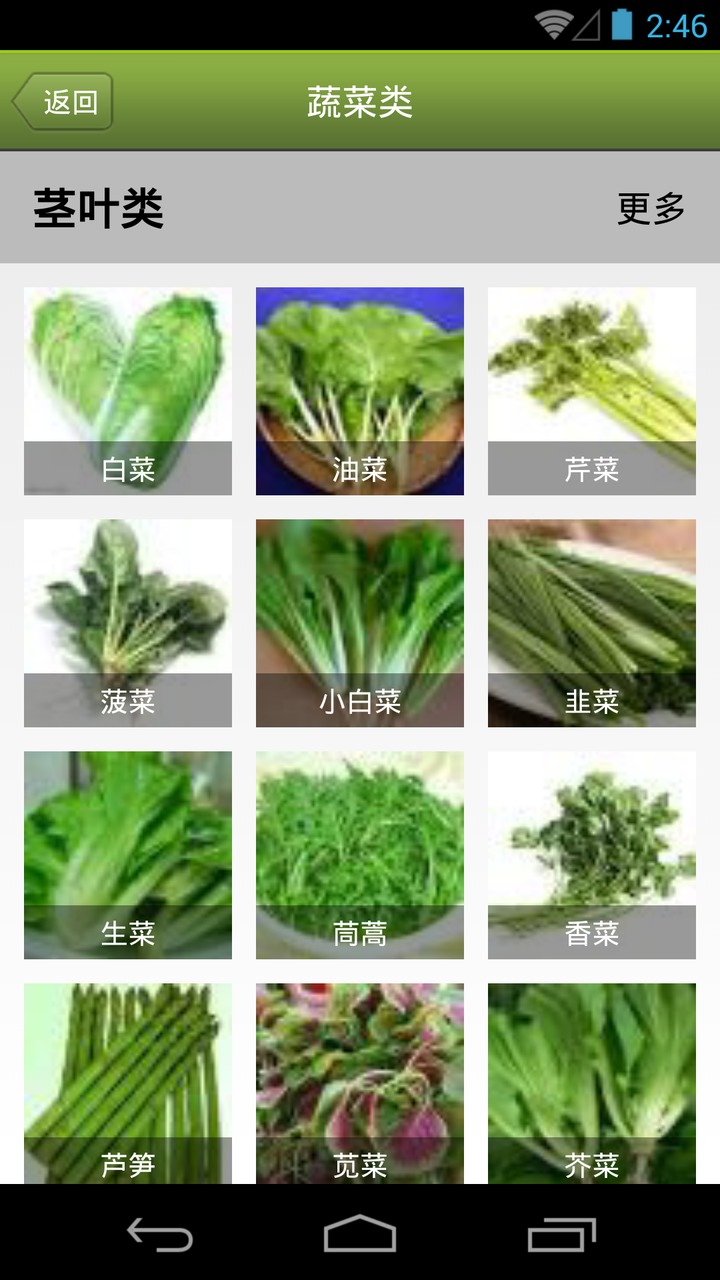
Task: Tap the 返回 back button
Action: [x=64, y=100]
